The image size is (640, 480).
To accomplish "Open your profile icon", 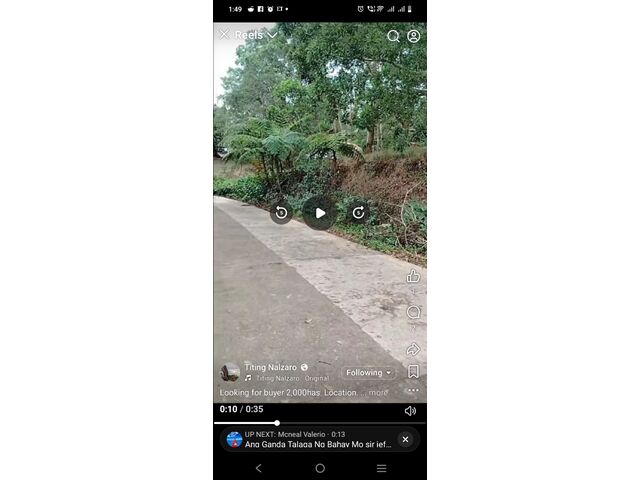I will pos(414,36).
